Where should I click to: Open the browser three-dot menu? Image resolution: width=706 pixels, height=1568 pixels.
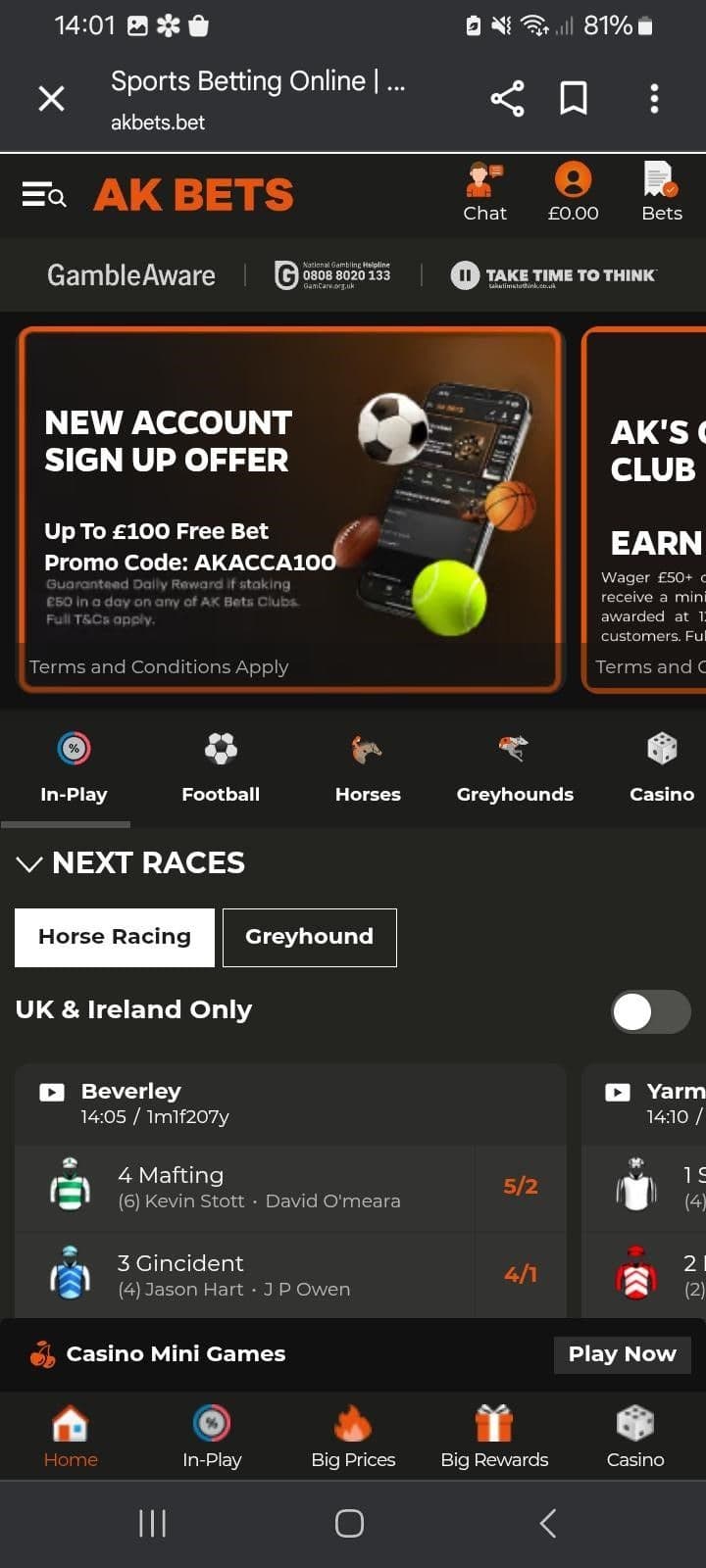point(653,98)
